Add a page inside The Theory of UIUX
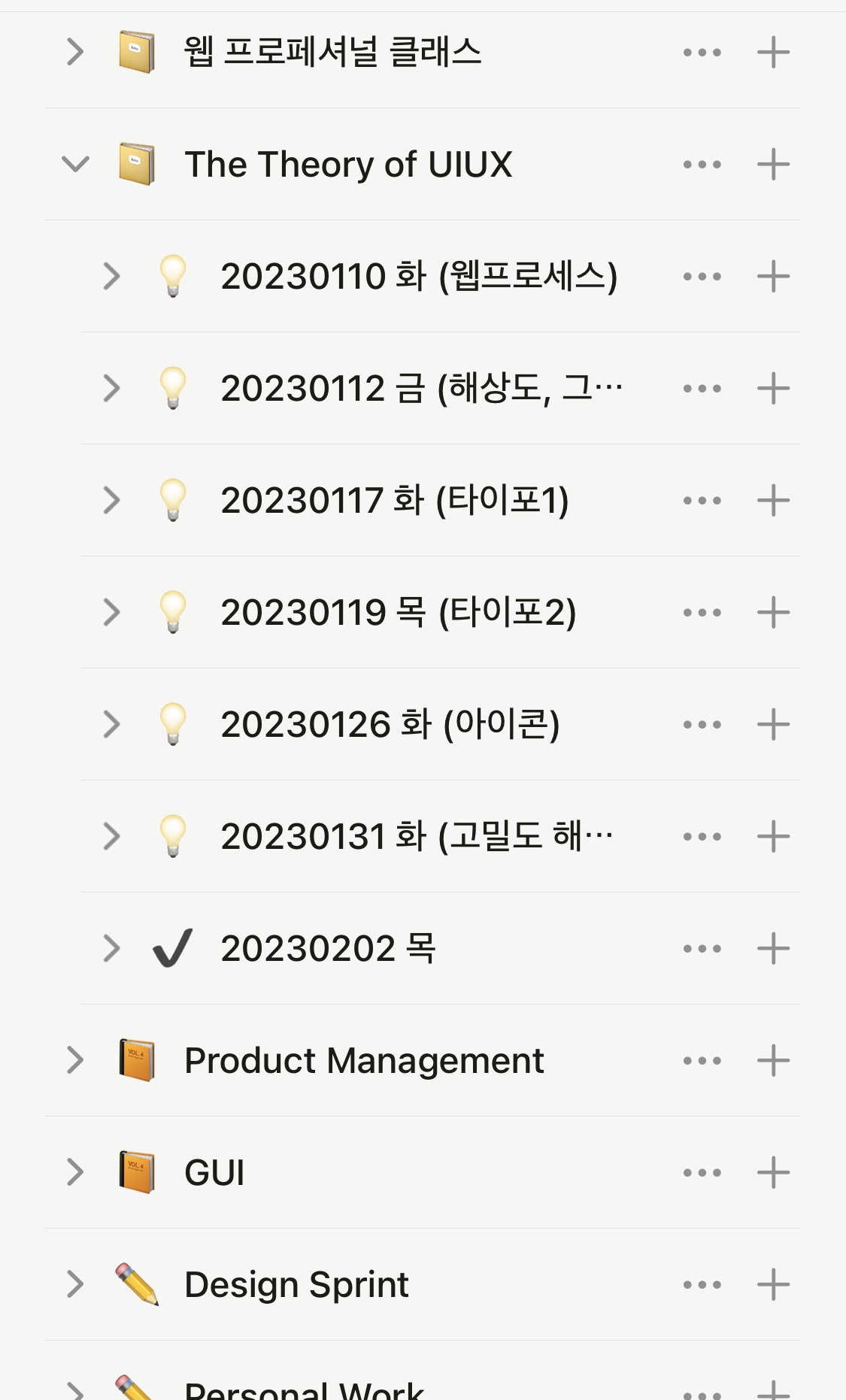Viewport: 846px width, 1400px height. pyautogui.click(x=773, y=164)
